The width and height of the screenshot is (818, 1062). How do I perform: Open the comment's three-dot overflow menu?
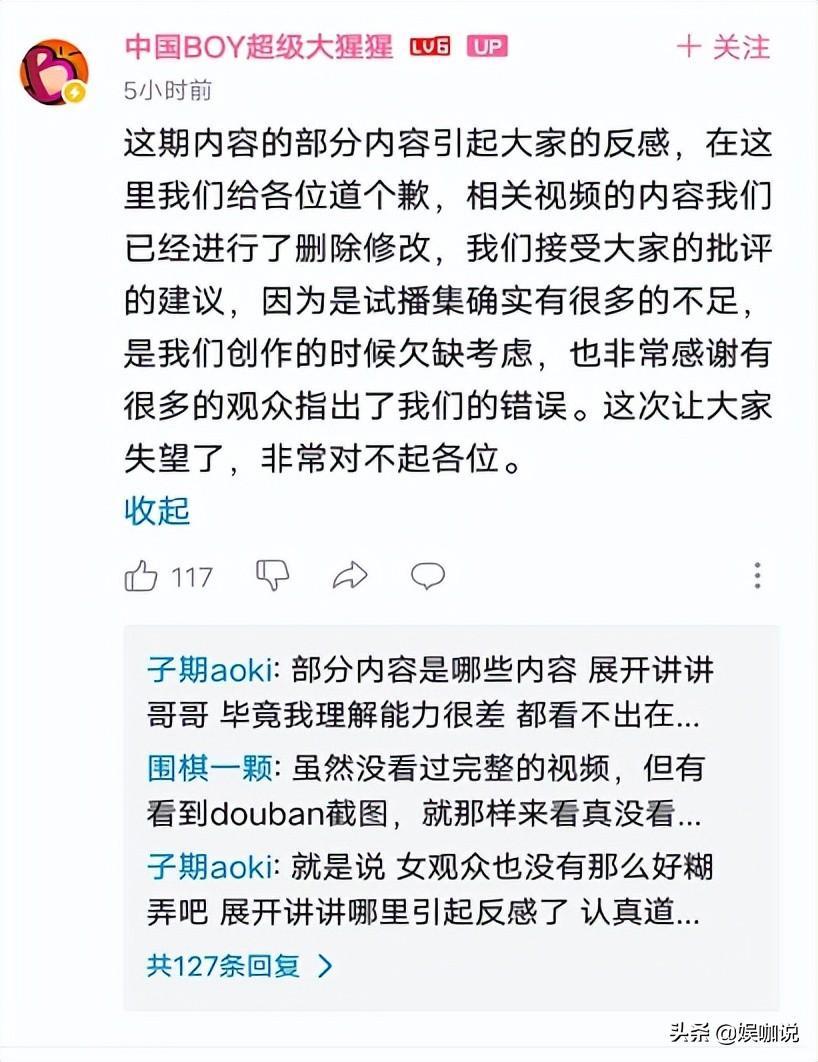click(x=757, y=575)
